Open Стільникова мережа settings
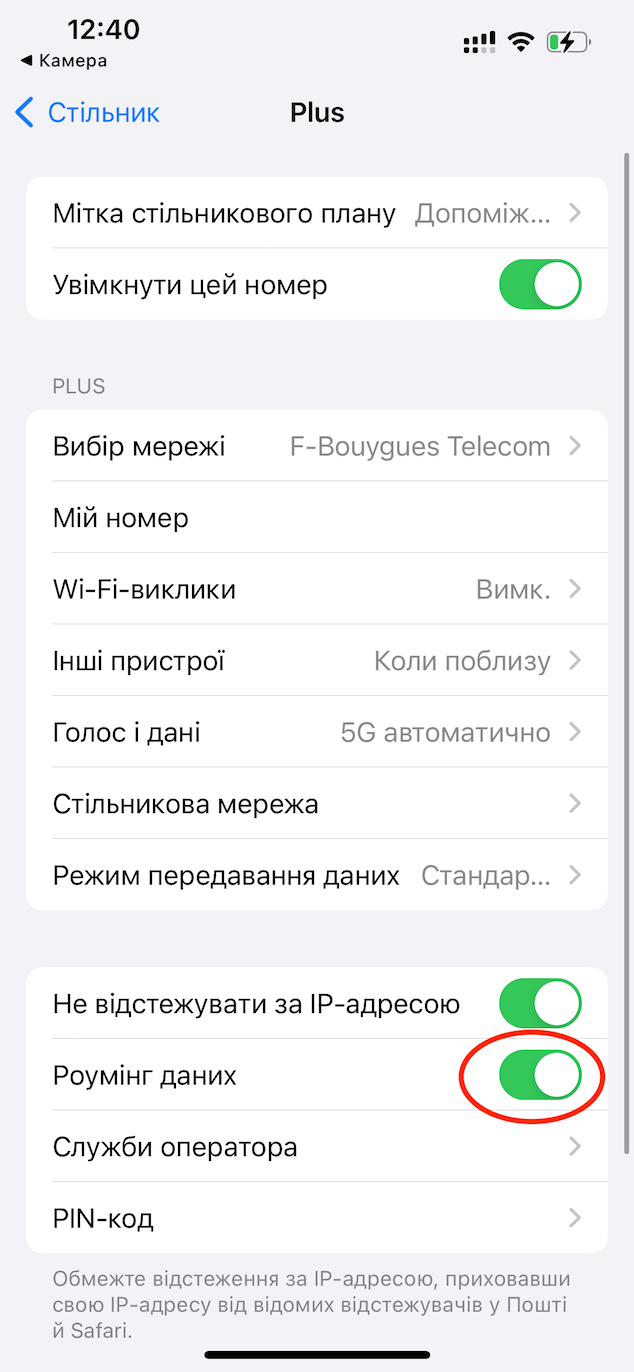The height and width of the screenshot is (1372, 634). point(316,804)
